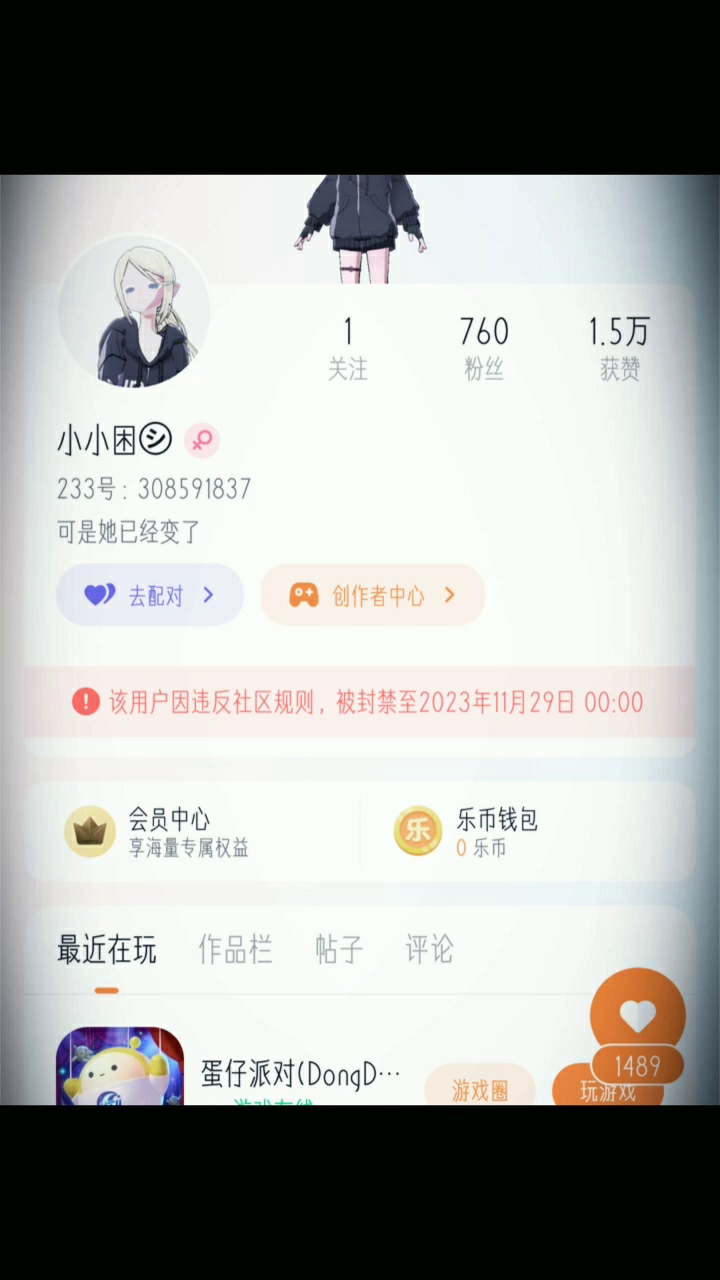The width and height of the screenshot is (720, 1280).
Task: View the 关注 following list
Action: pos(347,348)
